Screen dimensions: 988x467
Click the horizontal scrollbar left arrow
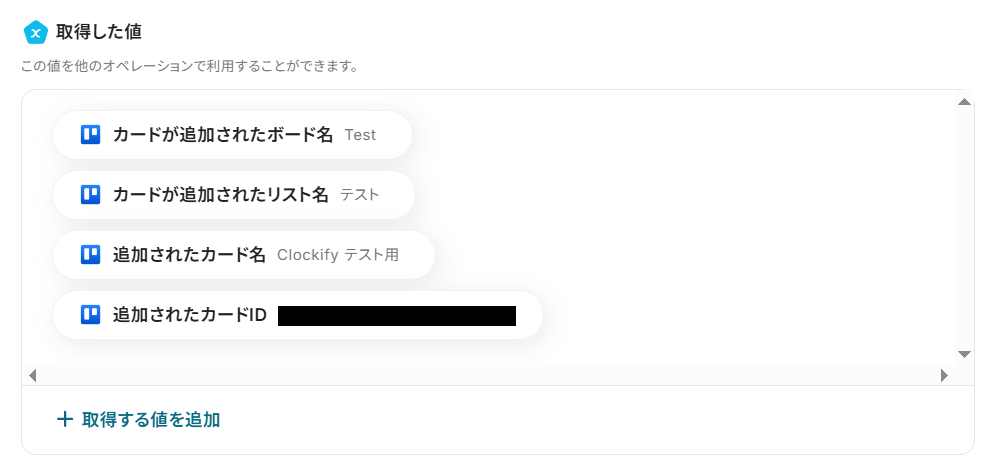point(32,375)
